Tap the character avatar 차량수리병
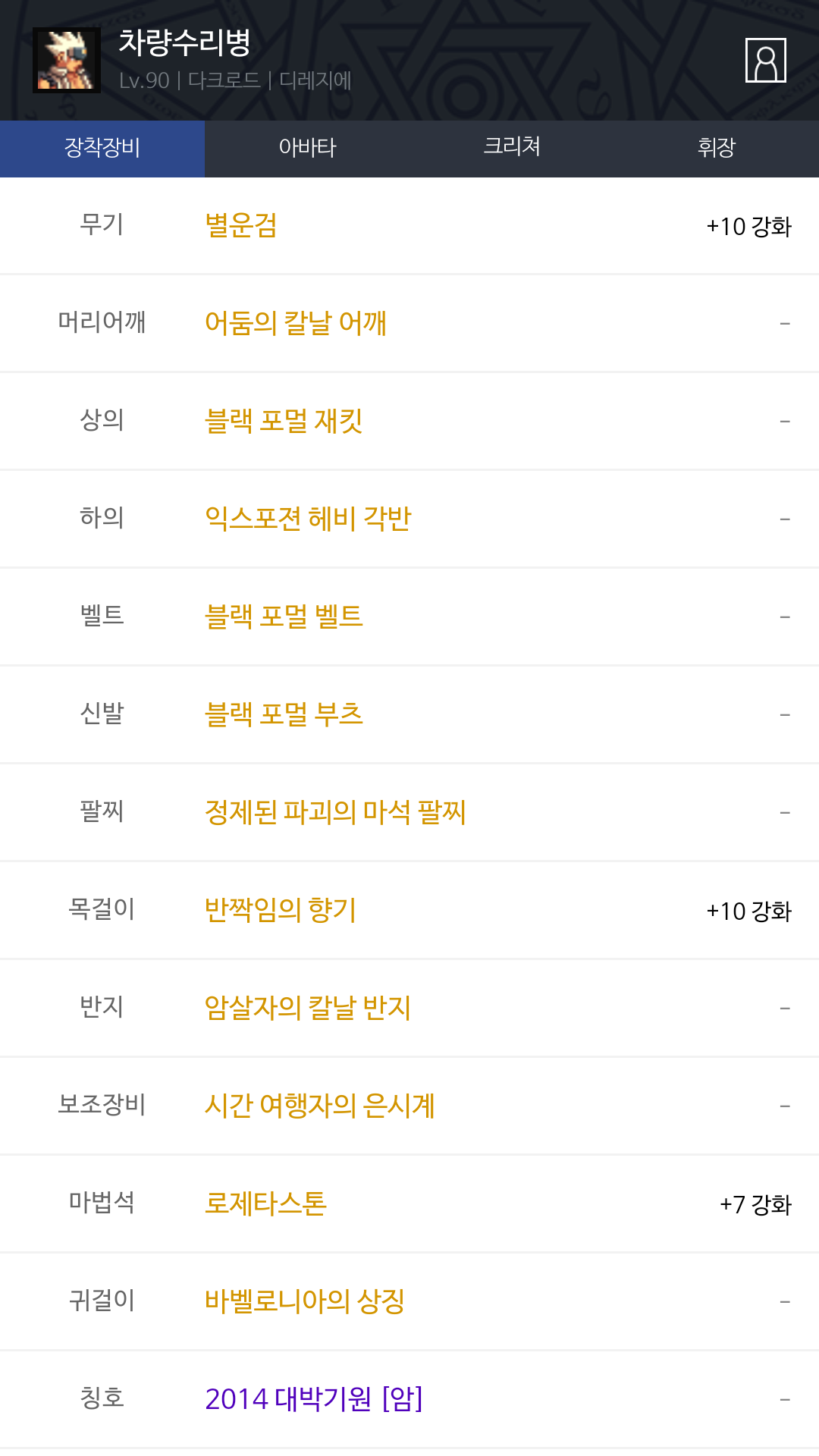The width and height of the screenshot is (819, 1456). (67, 60)
